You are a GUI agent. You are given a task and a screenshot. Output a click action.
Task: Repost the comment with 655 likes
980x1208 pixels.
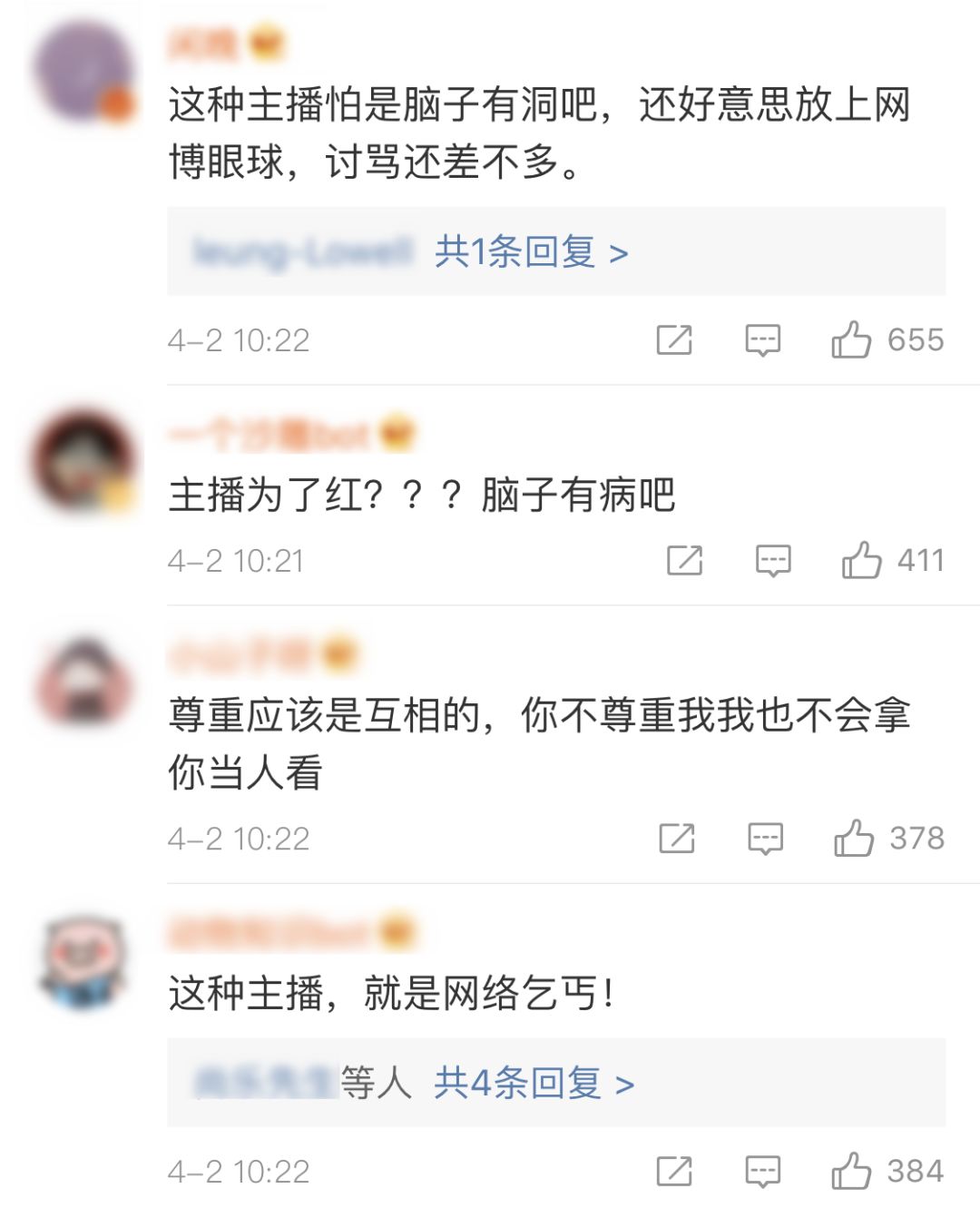pyautogui.click(x=674, y=340)
